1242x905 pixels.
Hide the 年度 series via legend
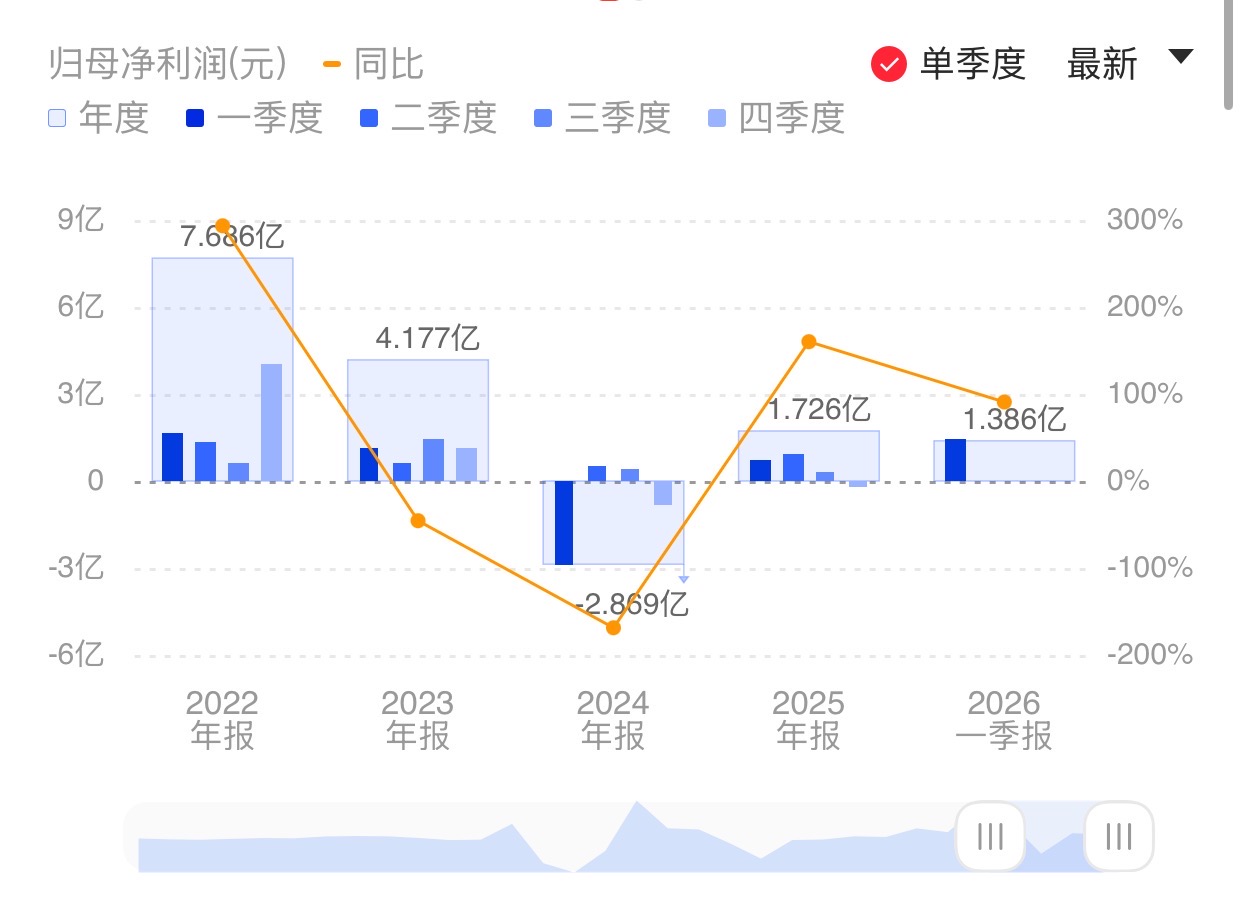(99, 118)
